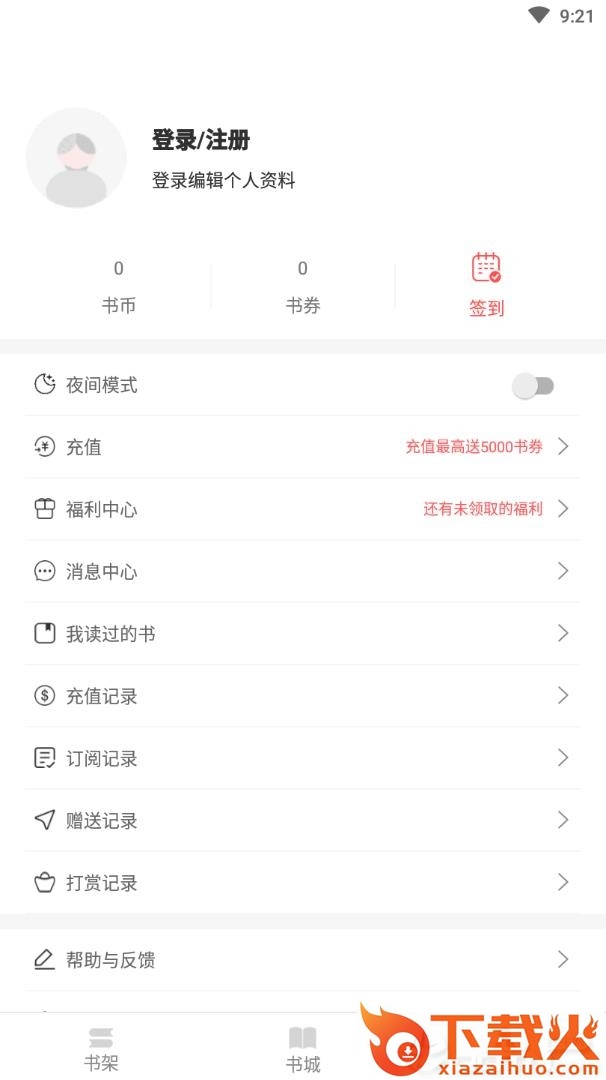Image resolution: width=606 pixels, height=1080 pixels.
Task: View 充值记录 recharge records
Action: [302, 696]
